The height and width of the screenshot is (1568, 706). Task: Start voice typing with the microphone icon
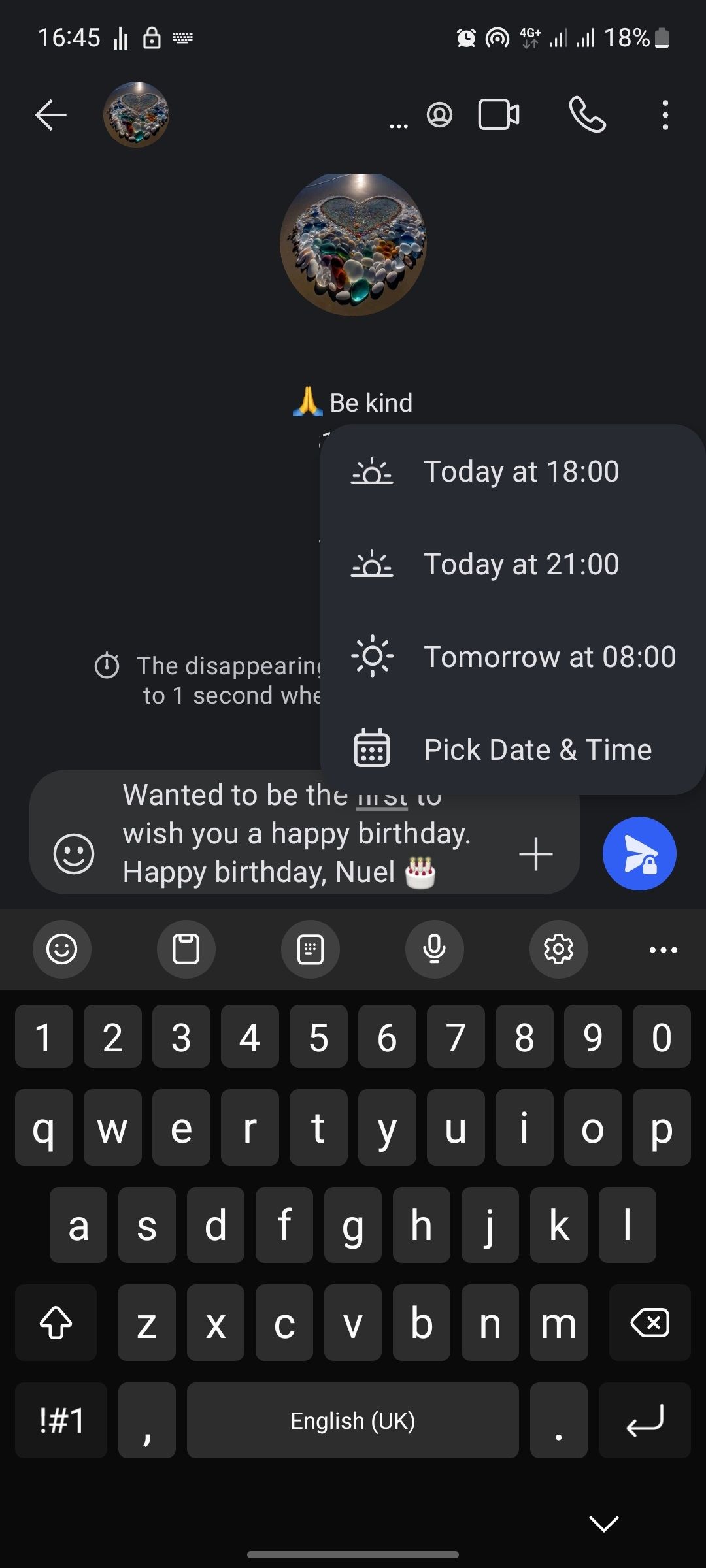(434, 950)
